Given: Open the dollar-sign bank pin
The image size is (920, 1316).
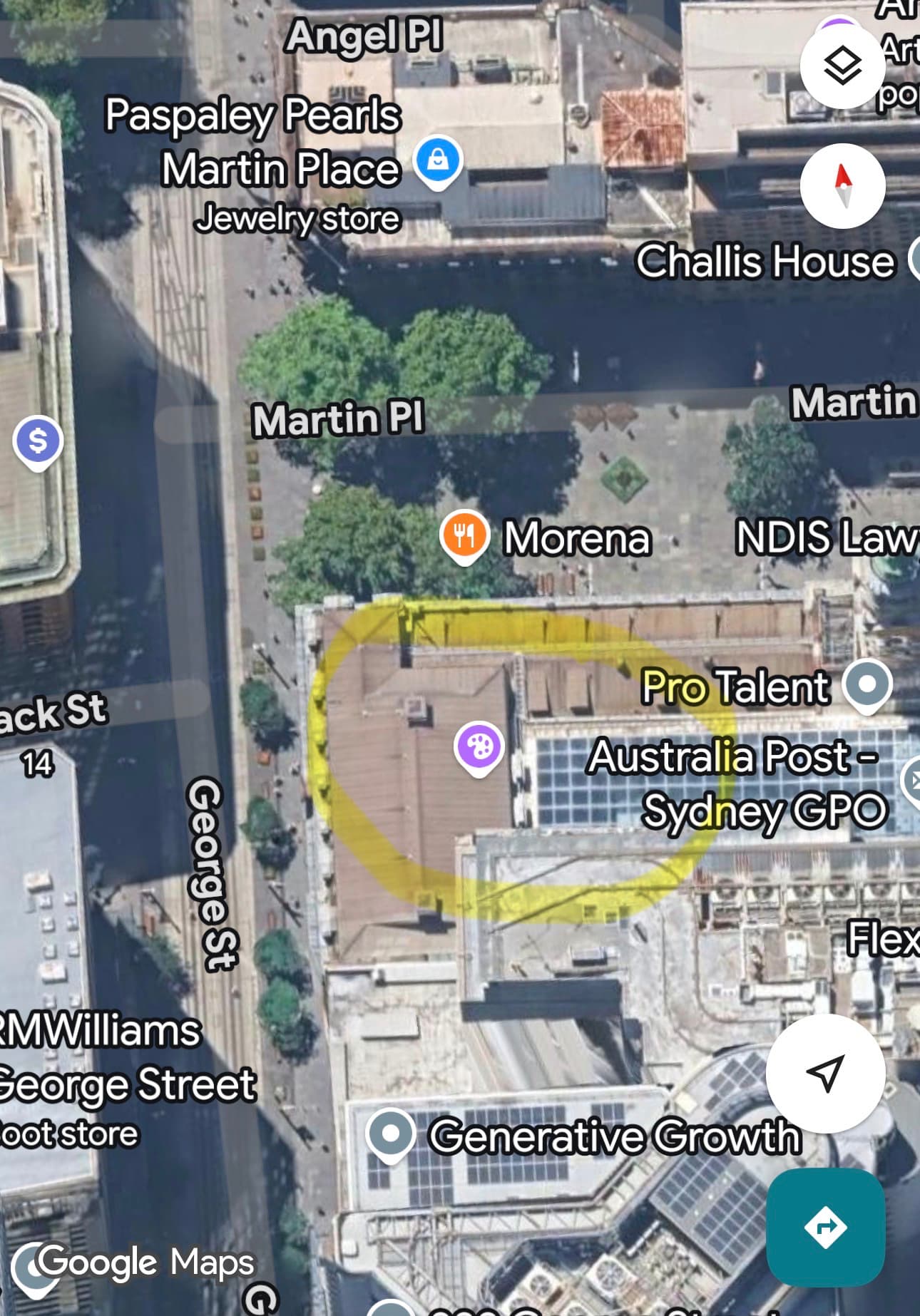Looking at the screenshot, I should 38,441.
